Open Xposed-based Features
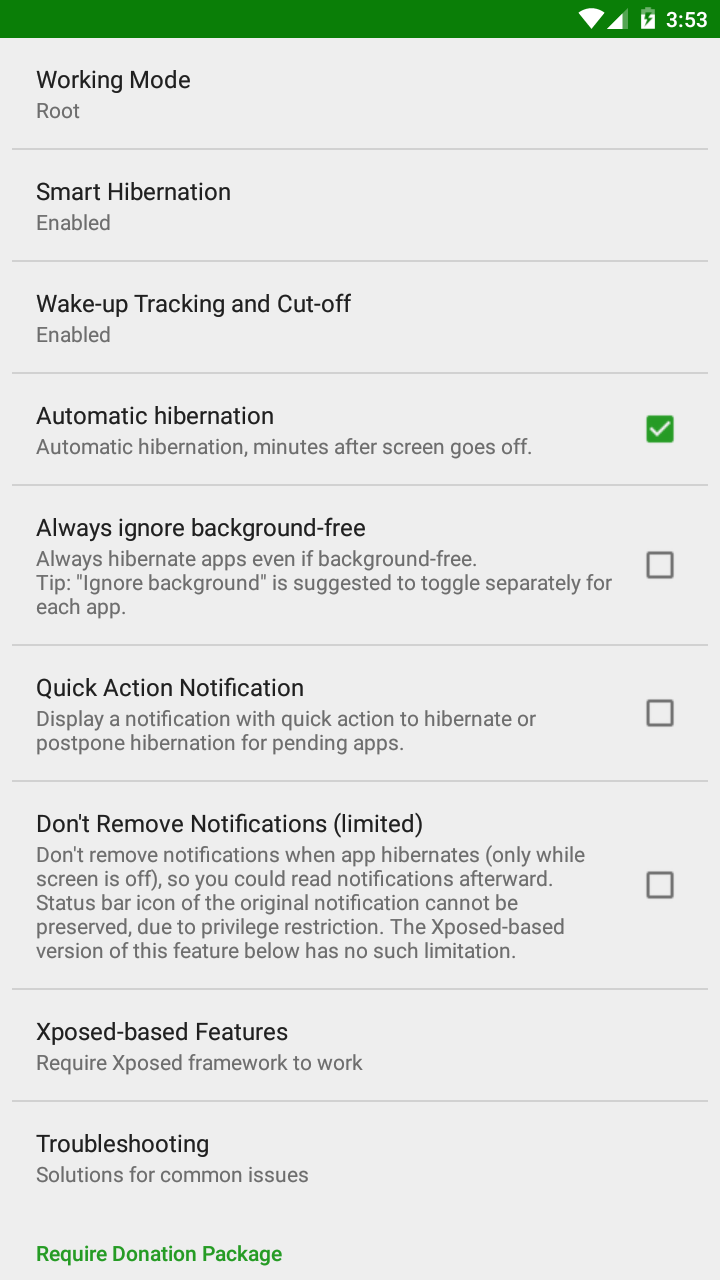The width and height of the screenshot is (720, 1280). 360,1046
